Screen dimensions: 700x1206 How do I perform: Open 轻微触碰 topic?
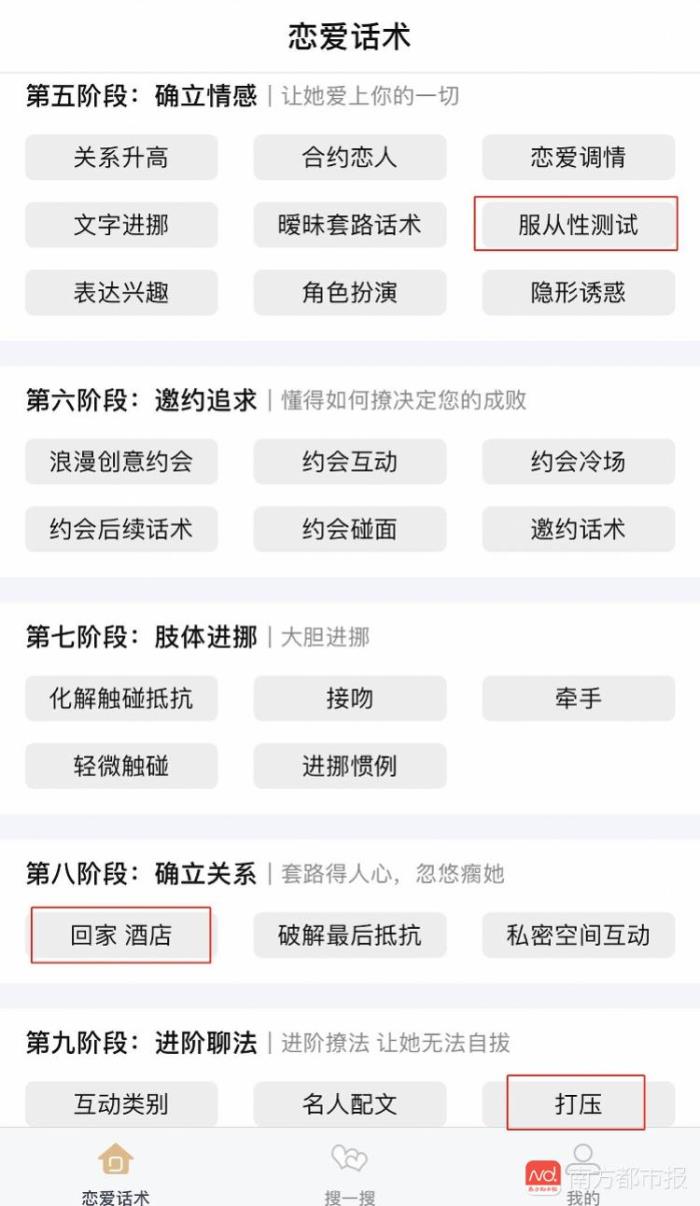click(121, 766)
